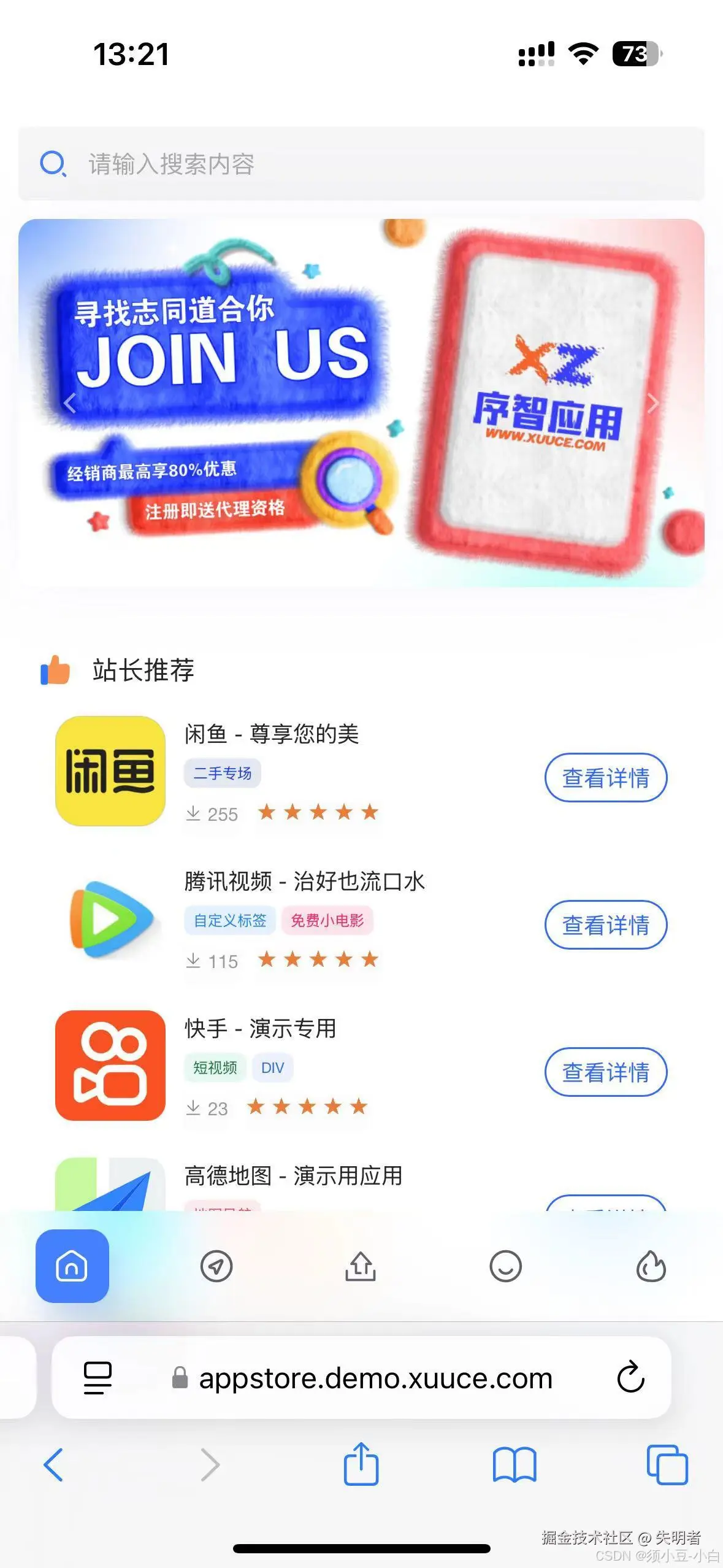
Task: Show the previous banner slide
Action: pyautogui.click(x=70, y=403)
